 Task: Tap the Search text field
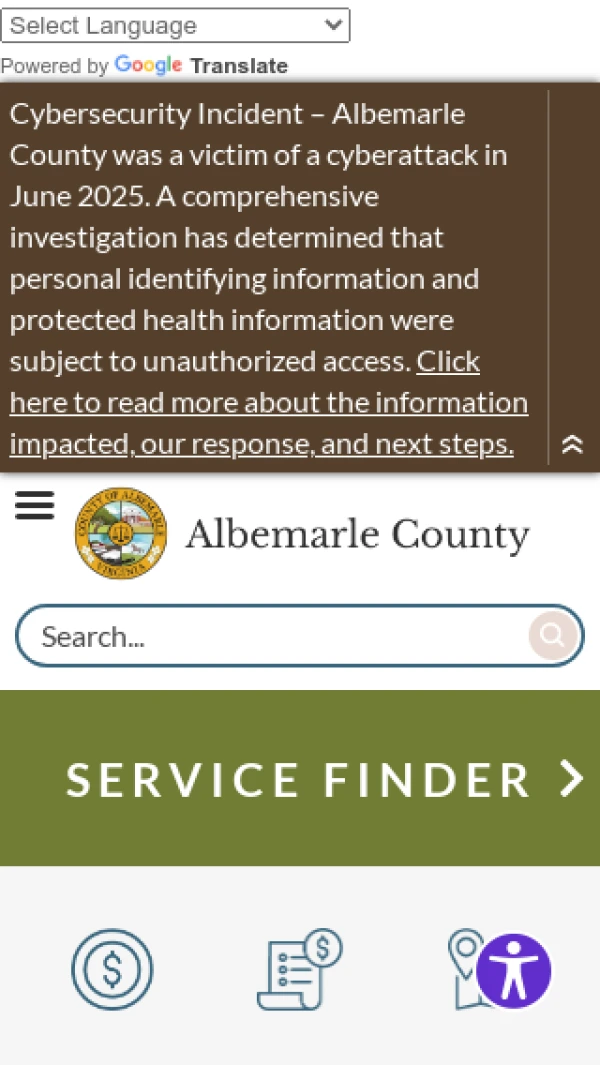(x=270, y=636)
